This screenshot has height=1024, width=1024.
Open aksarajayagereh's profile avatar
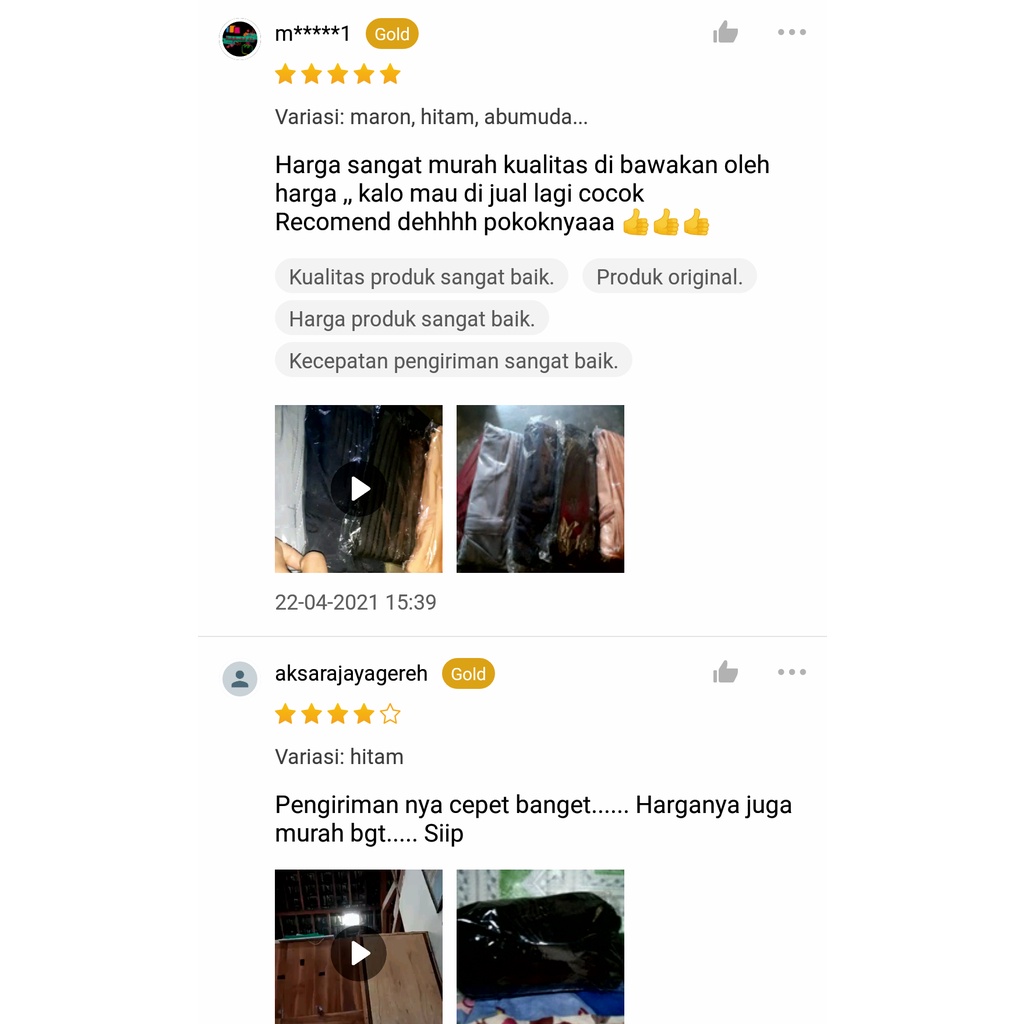pos(240,679)
